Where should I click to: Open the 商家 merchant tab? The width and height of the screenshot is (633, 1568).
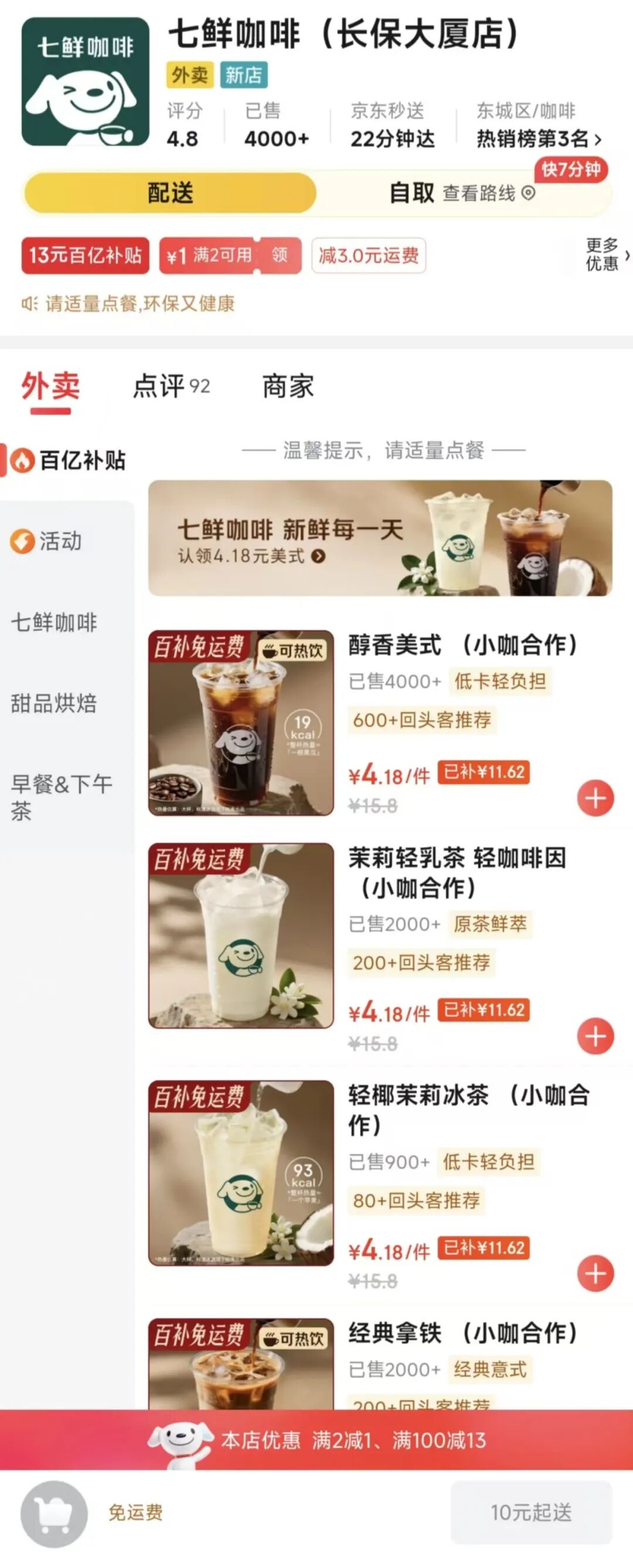287,386
